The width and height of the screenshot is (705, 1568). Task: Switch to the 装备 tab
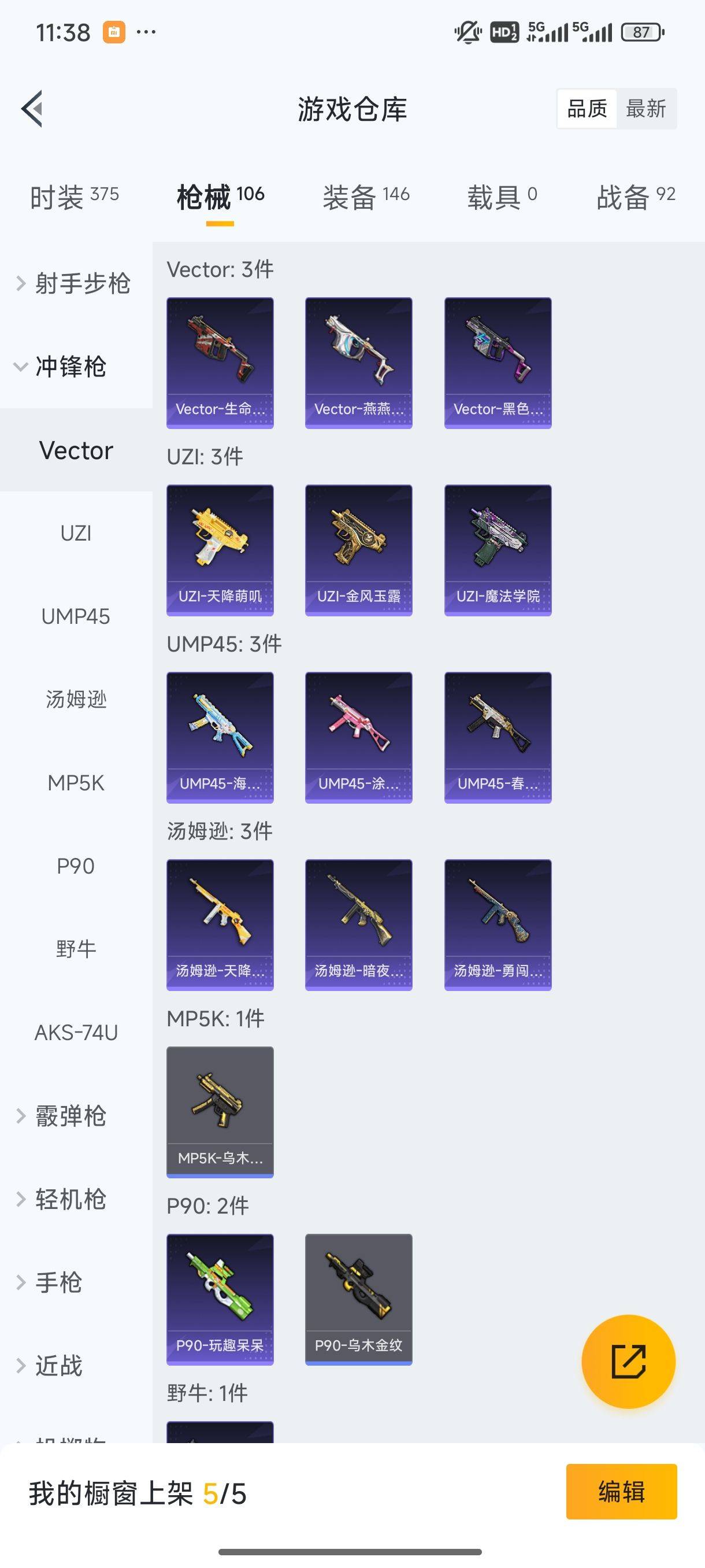pos(366,197)
